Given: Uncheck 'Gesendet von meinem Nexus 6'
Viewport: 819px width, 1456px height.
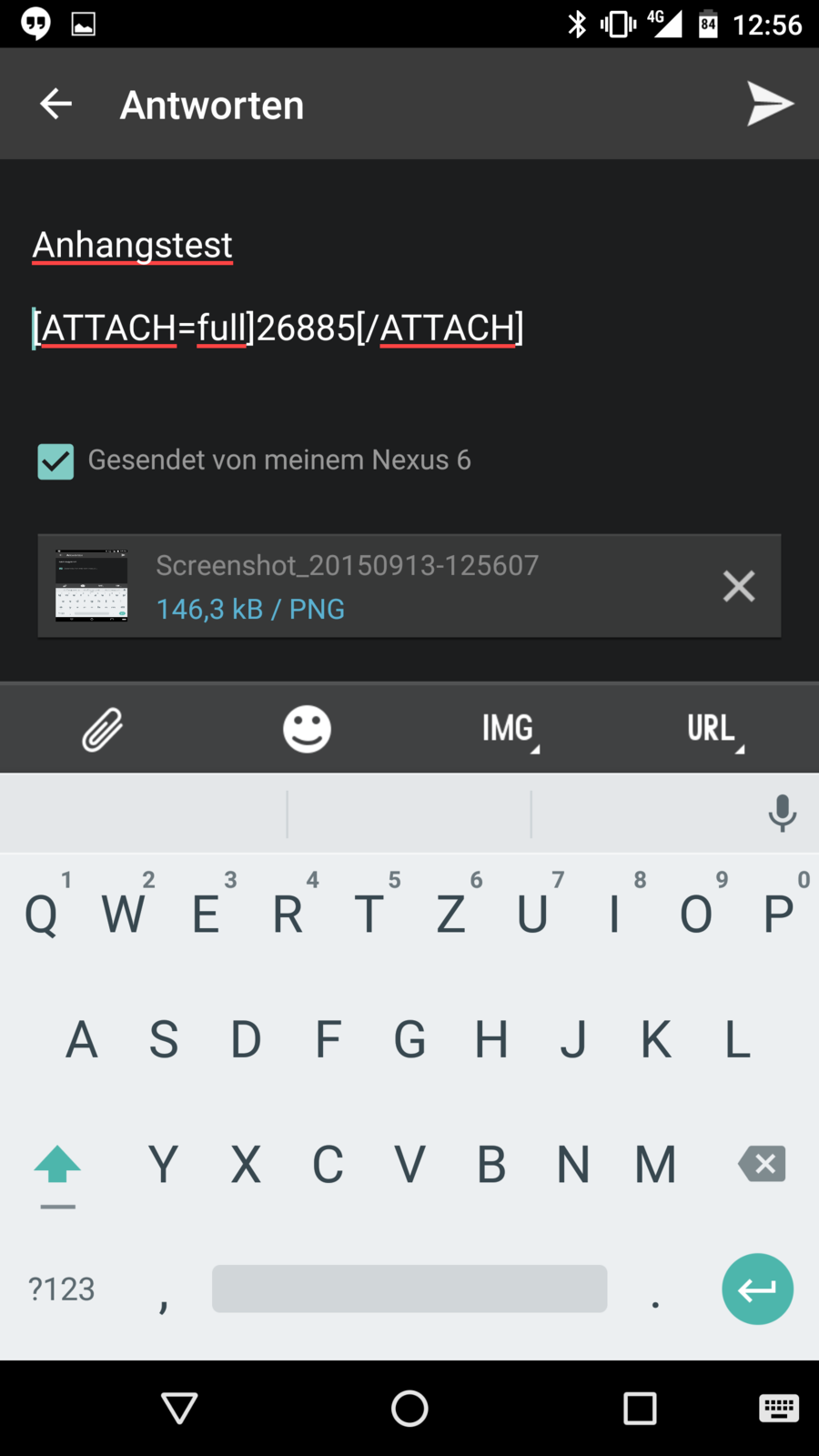Looking at the screenshot, I should point(56,461).
